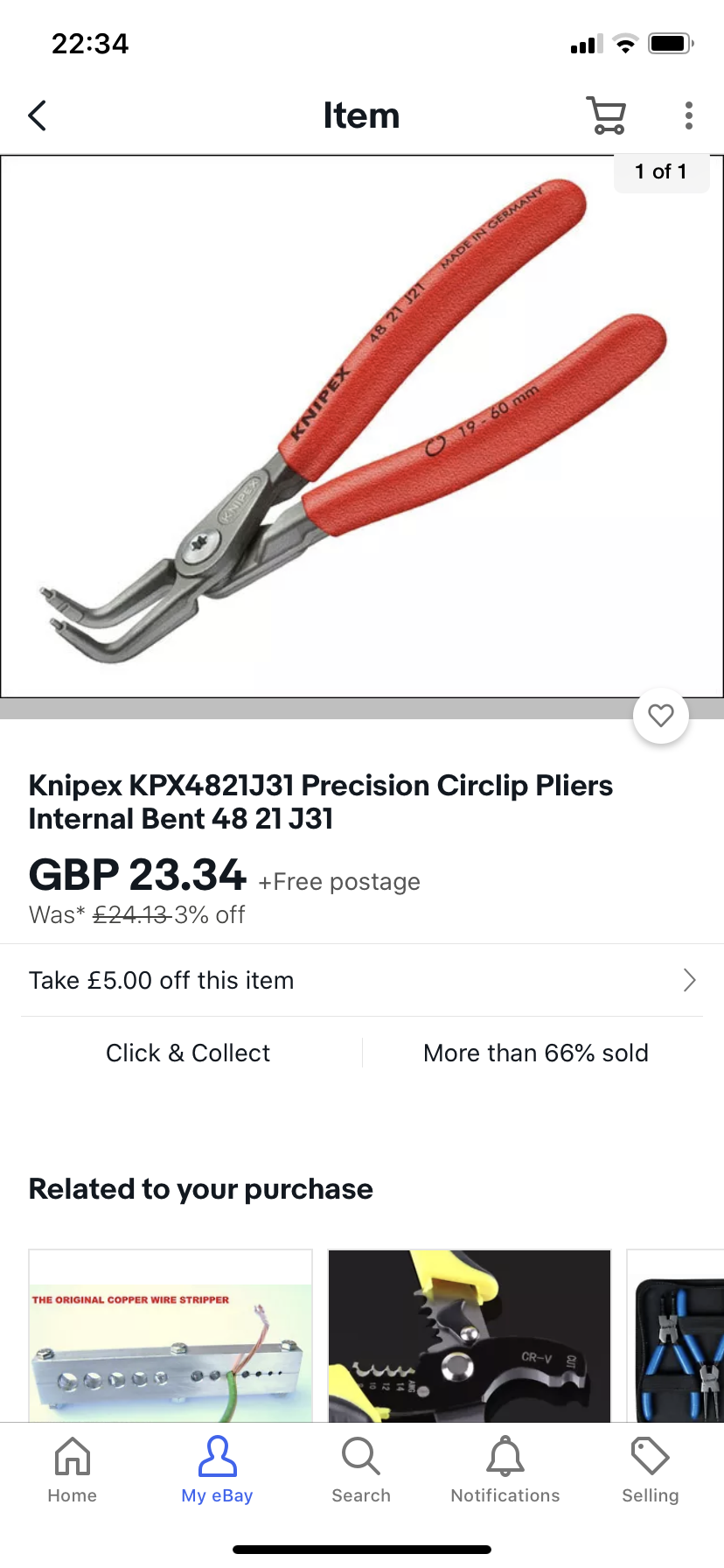724x1568 pixels.
Task: Go to the My eBay tab
Action: [217, 1470]
